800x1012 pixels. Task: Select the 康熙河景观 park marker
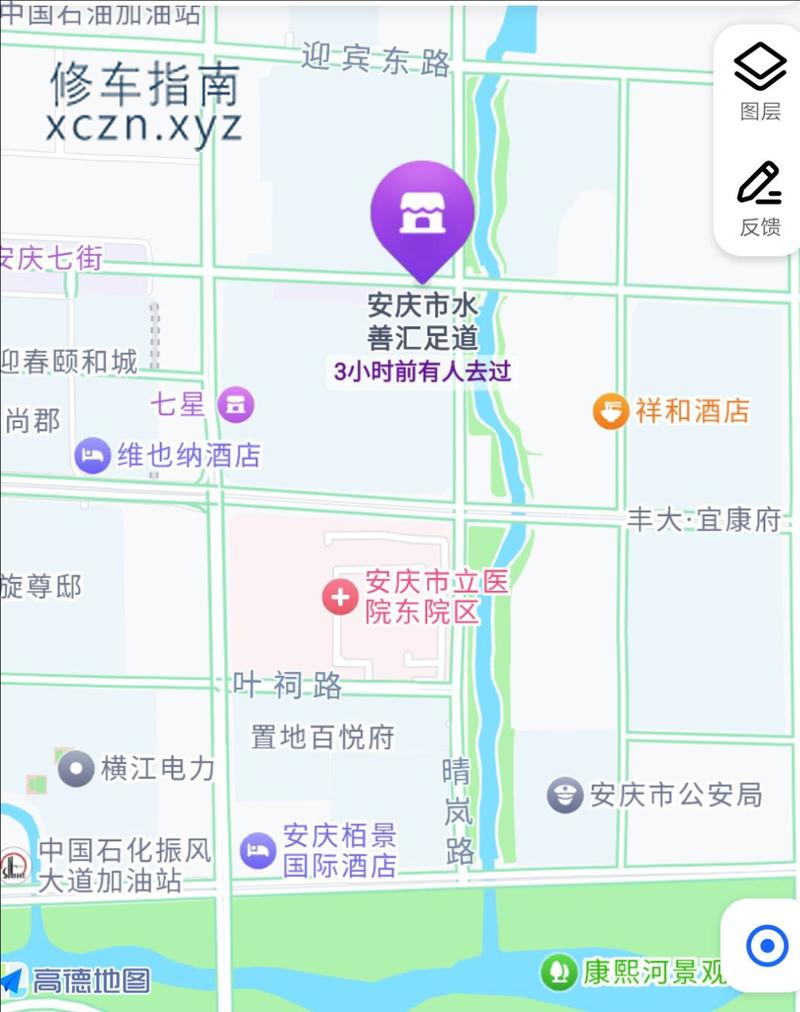(x=558, y=971)
